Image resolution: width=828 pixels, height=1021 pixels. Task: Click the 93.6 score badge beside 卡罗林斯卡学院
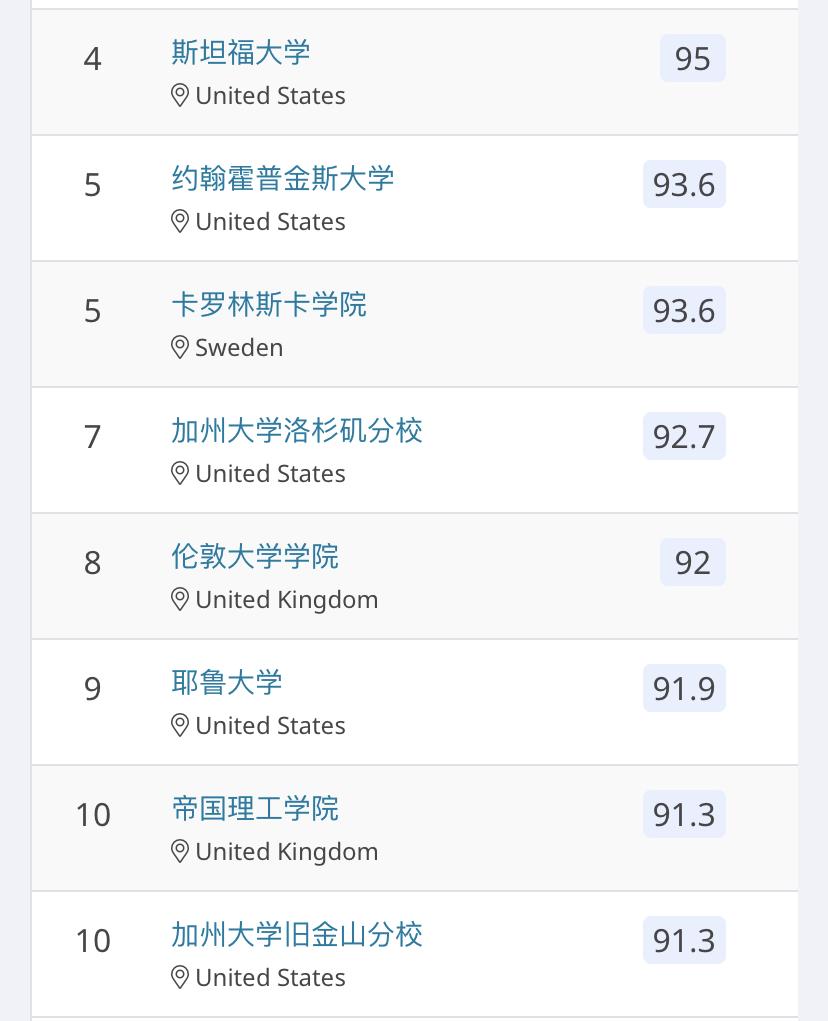click(x=684, y=310)
